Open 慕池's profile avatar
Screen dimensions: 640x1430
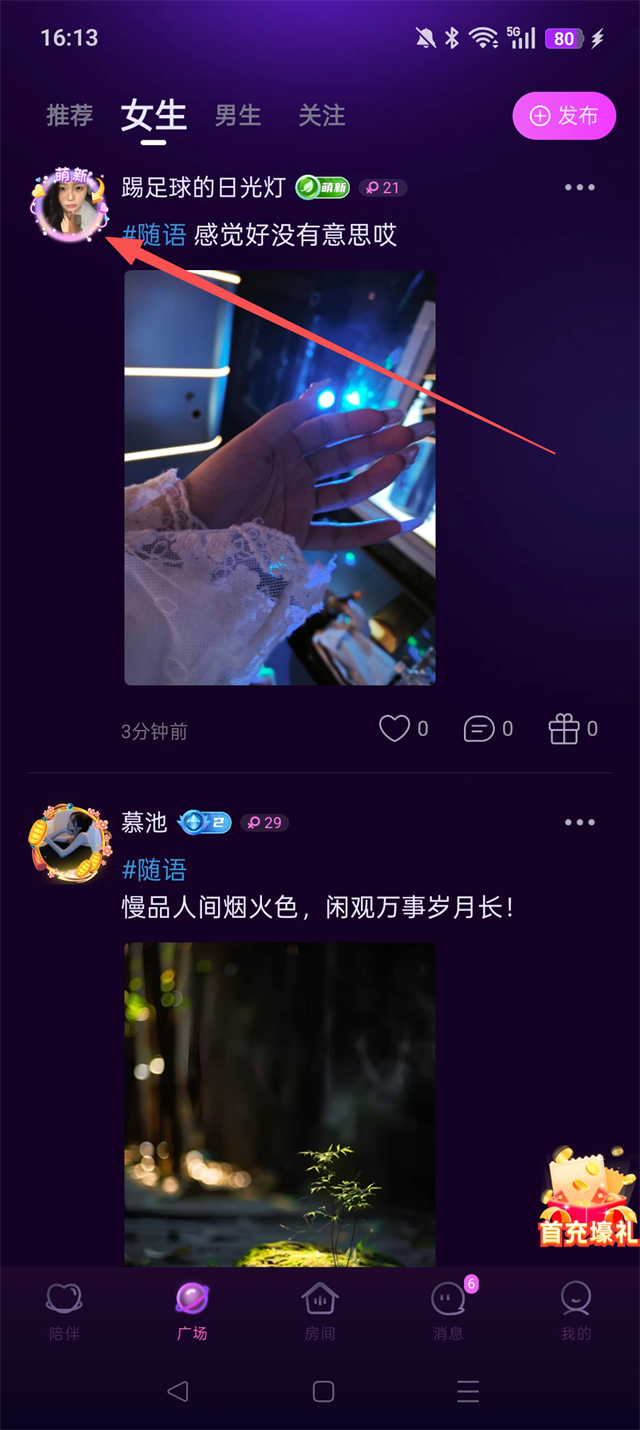click(x=68, y=841)
